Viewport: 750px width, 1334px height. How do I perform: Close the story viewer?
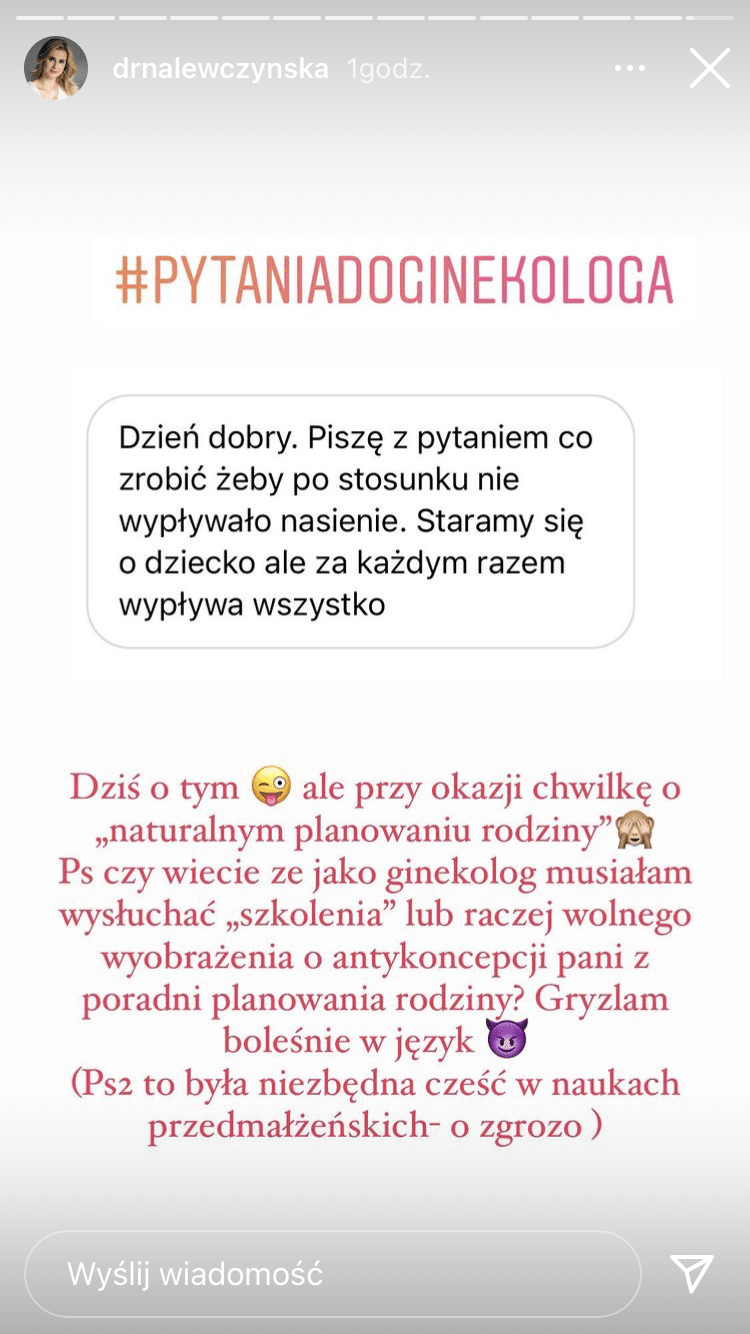click(709, 68)
